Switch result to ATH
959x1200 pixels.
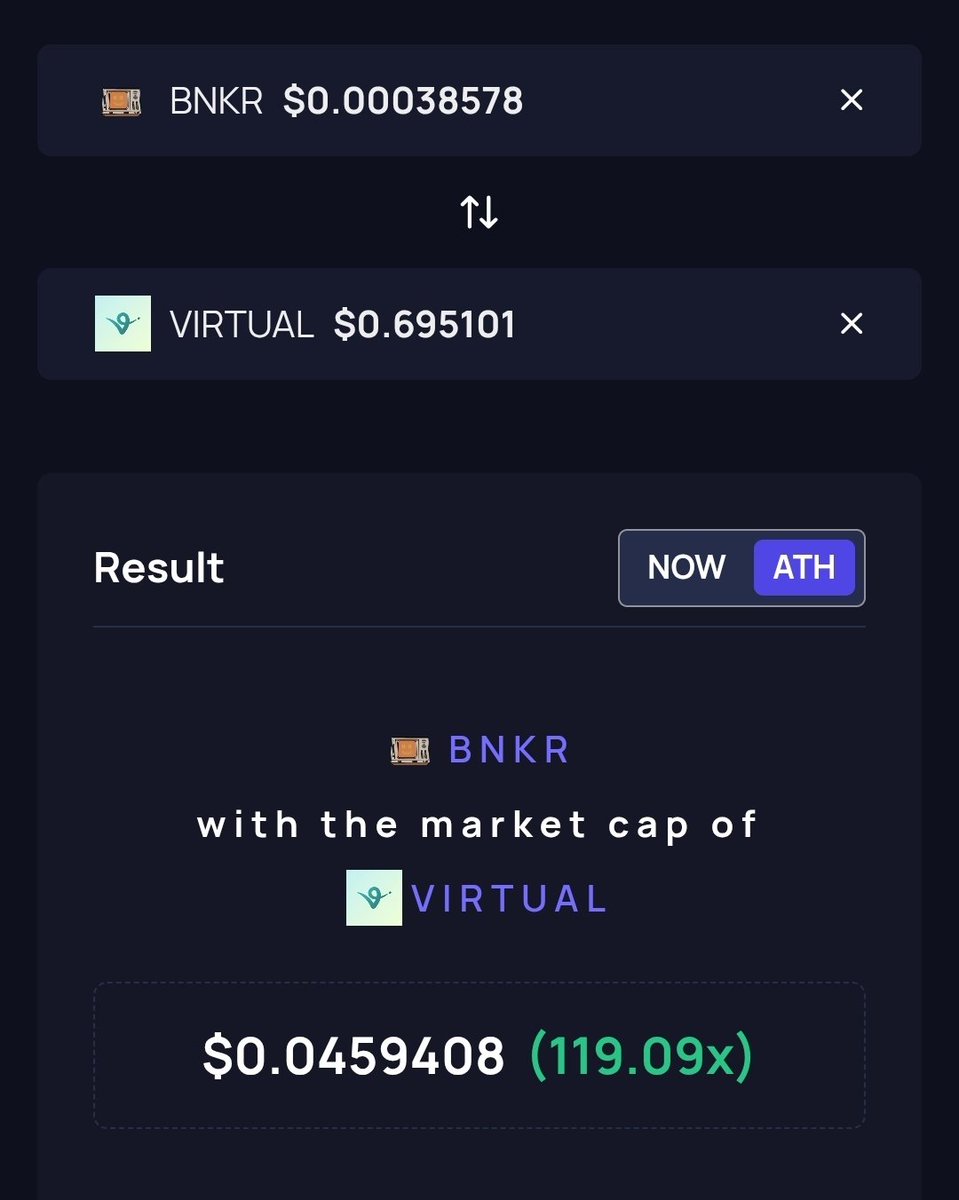(804, 568)
